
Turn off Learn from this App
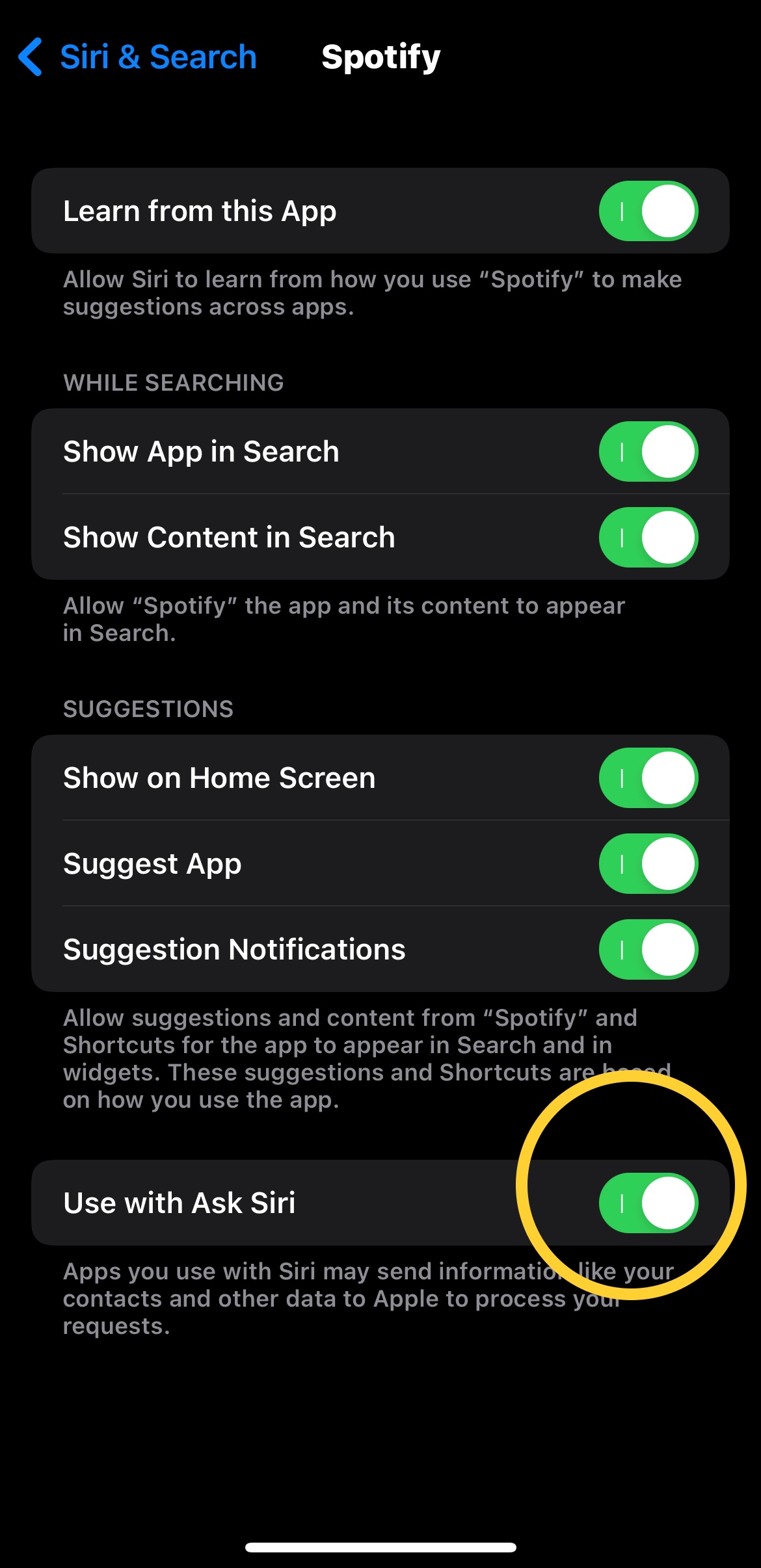tap(648, 211)
